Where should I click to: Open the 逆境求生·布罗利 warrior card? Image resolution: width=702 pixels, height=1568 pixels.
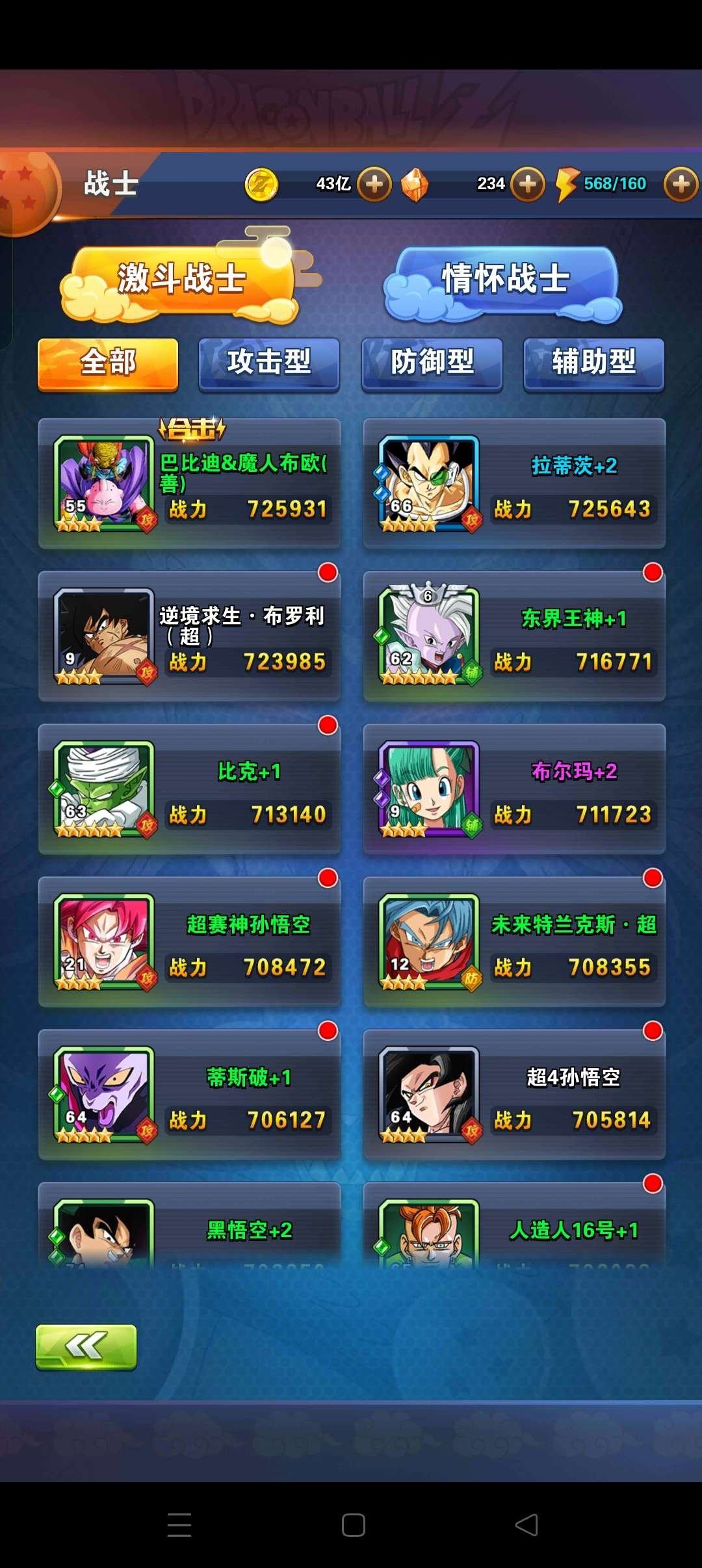[189, 637]
